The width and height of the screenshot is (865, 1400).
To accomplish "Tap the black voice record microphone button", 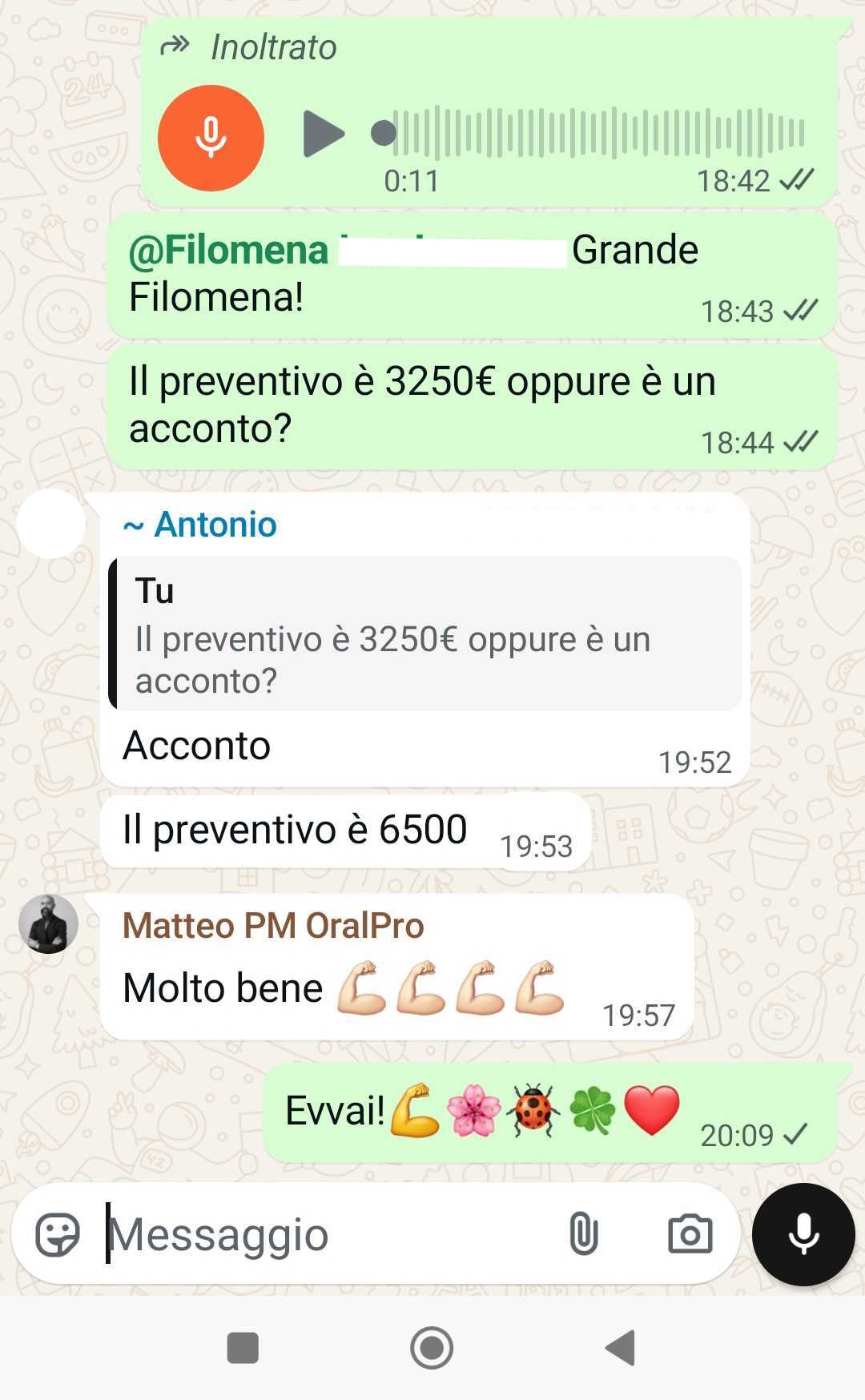I will coord(803,1234).
